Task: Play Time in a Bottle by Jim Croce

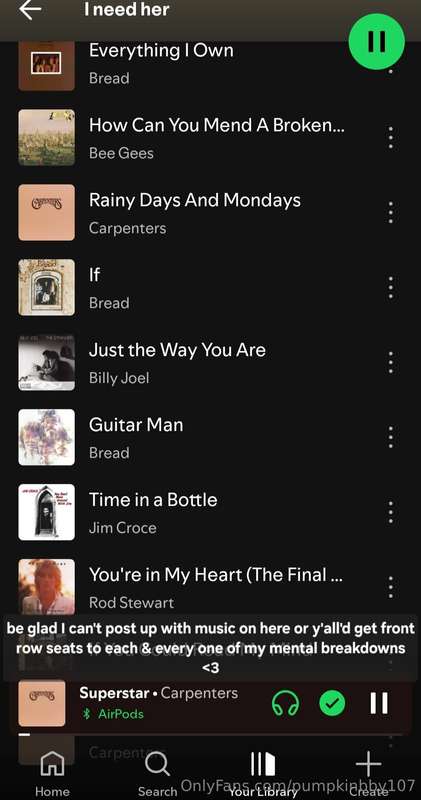Action: pyautogui.click(x=204, y=513)
